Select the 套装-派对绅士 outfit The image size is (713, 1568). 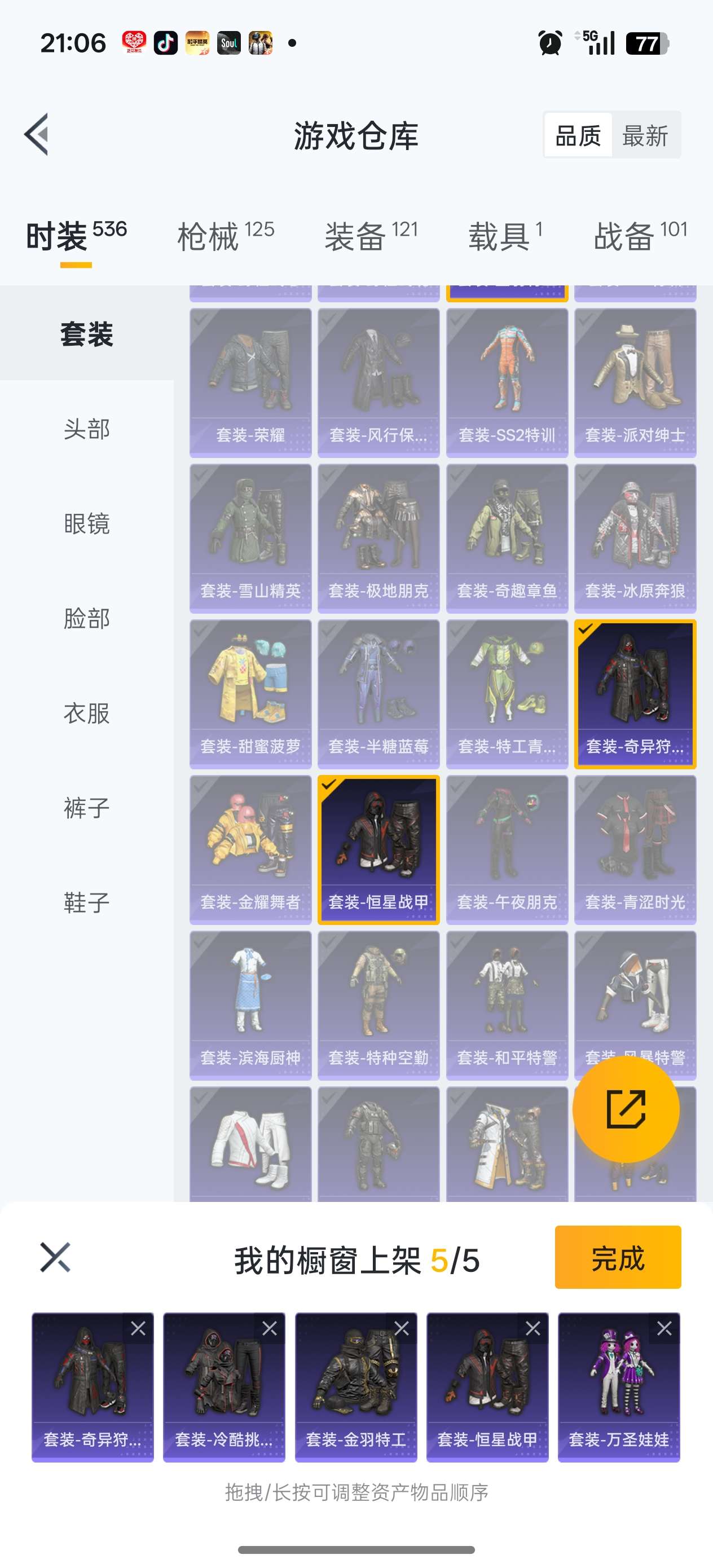click(635, 382)
